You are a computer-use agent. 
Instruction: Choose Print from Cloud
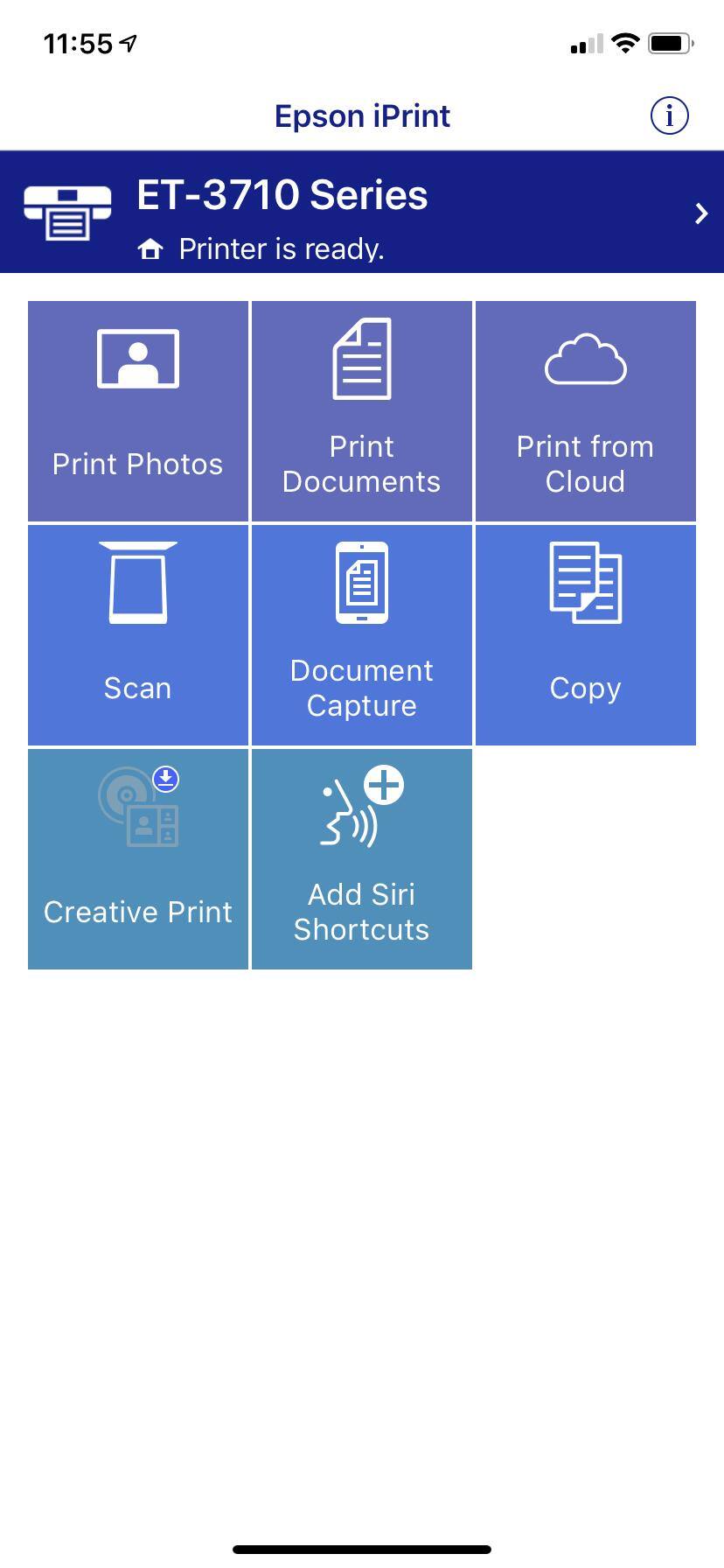586,411
